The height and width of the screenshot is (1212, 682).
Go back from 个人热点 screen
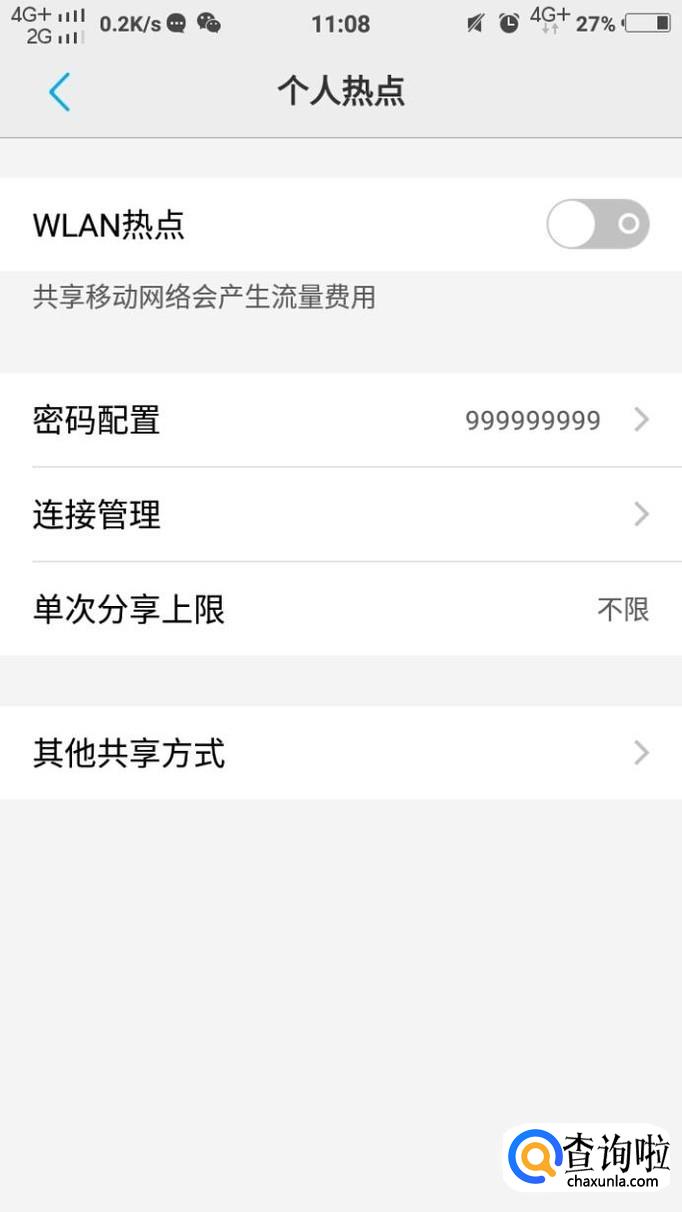click(x=59, y=92)
